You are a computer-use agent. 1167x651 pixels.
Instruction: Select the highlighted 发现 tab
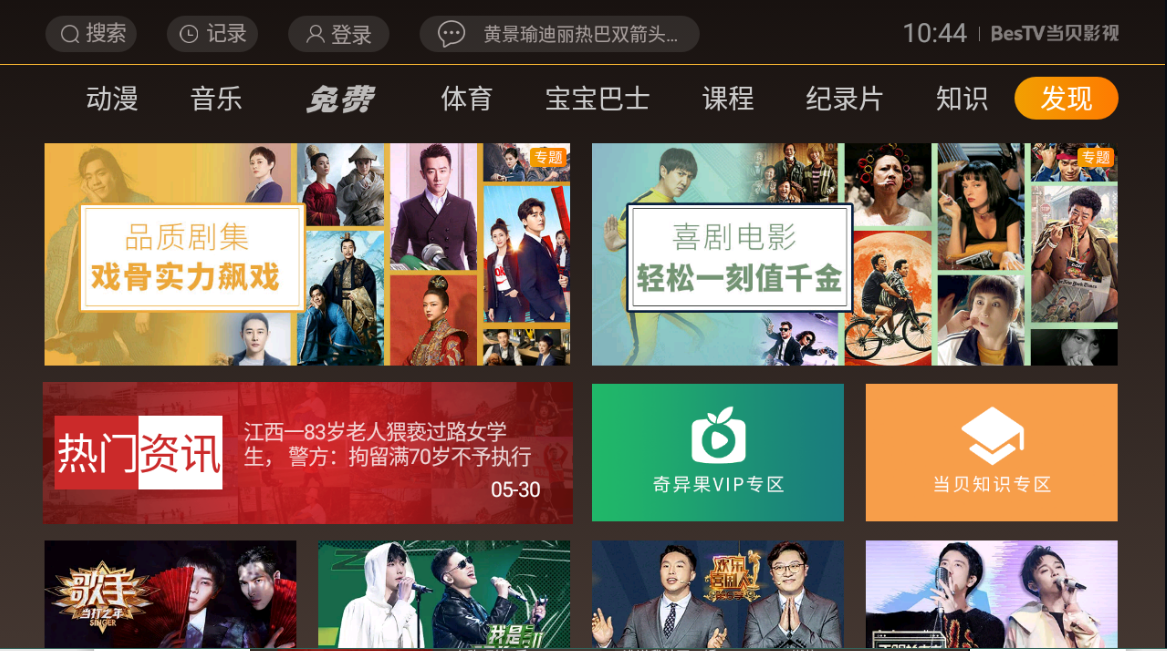[1066, 99]
